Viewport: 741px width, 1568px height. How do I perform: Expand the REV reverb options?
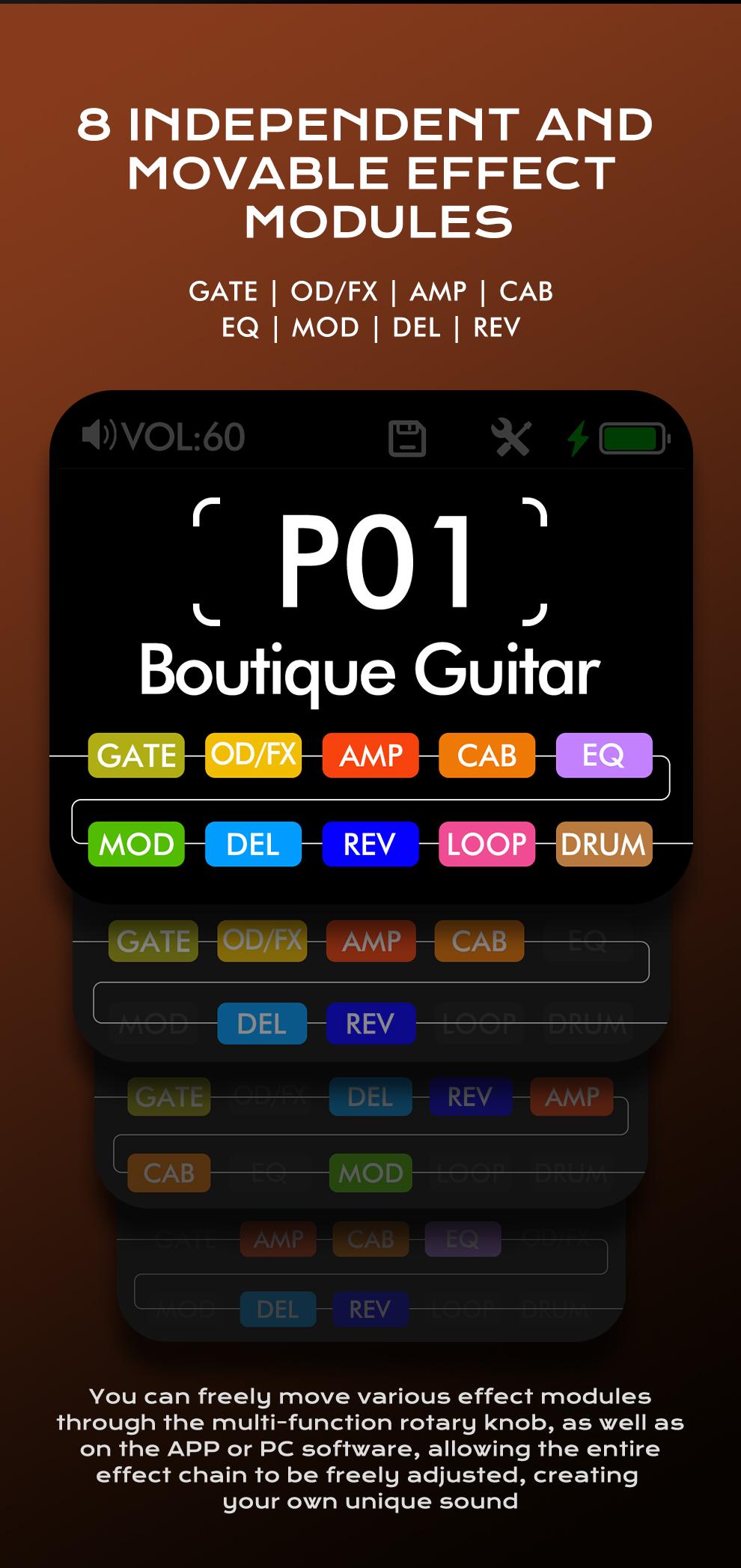tap(370, 845)
